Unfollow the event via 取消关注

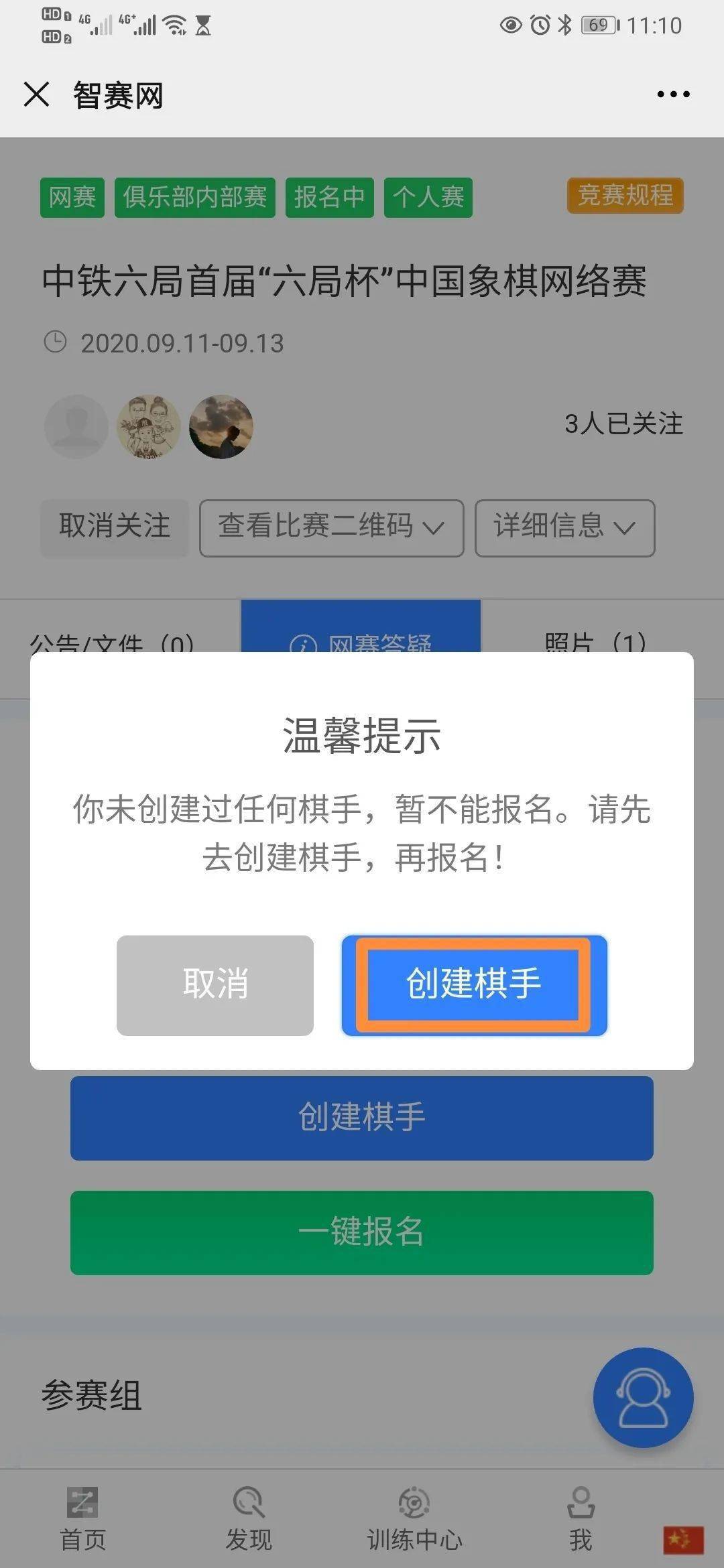click(x=114, y=528)
